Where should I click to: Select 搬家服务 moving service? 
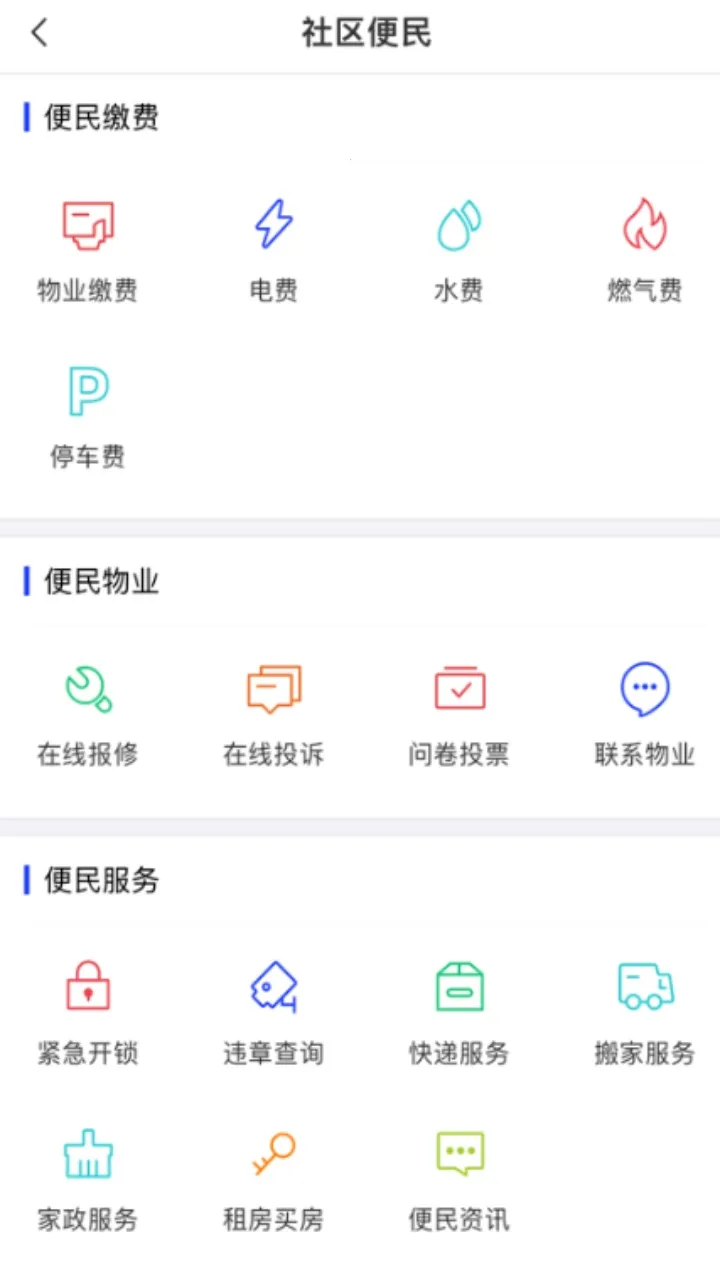pos(645,1012)
